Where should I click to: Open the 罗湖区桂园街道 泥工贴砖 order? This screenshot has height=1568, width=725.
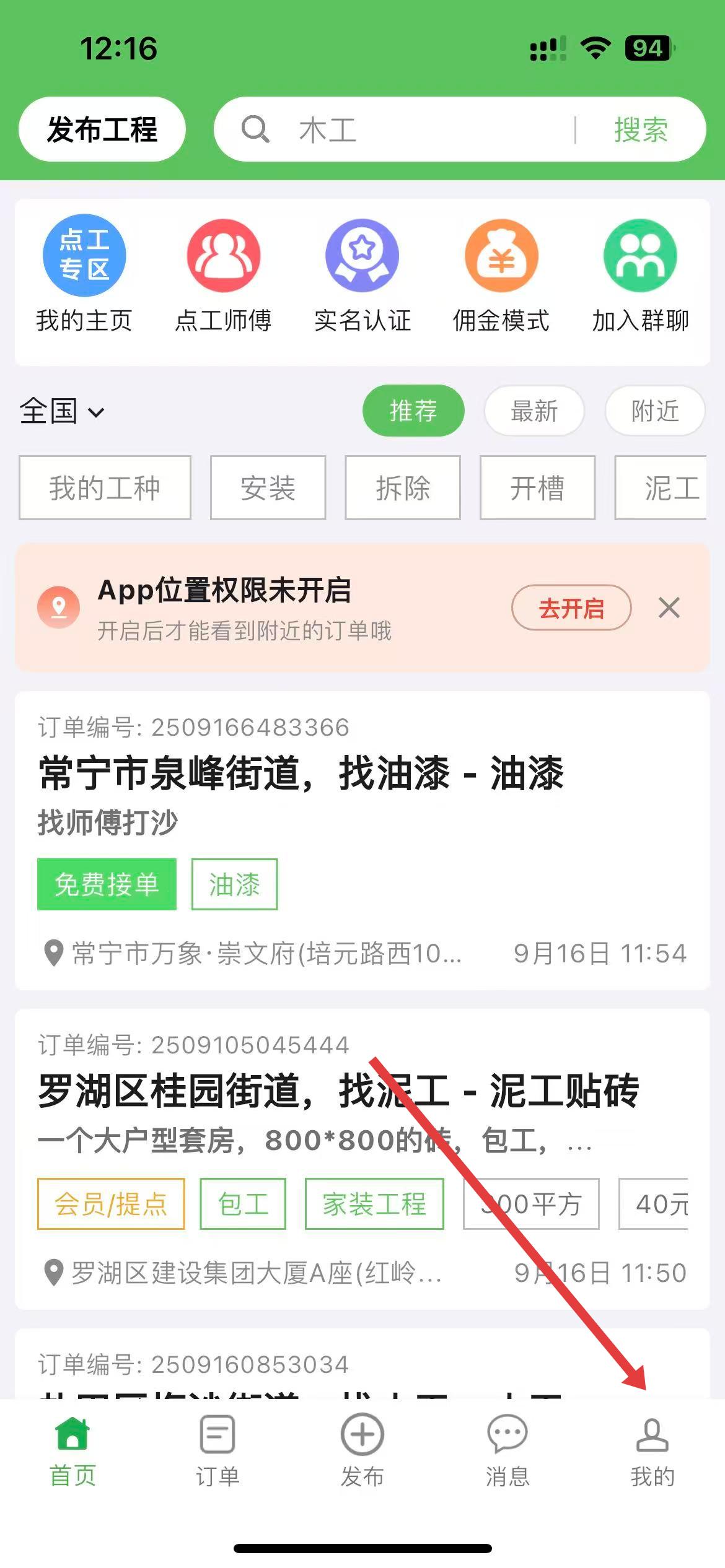click(338, 1091)
